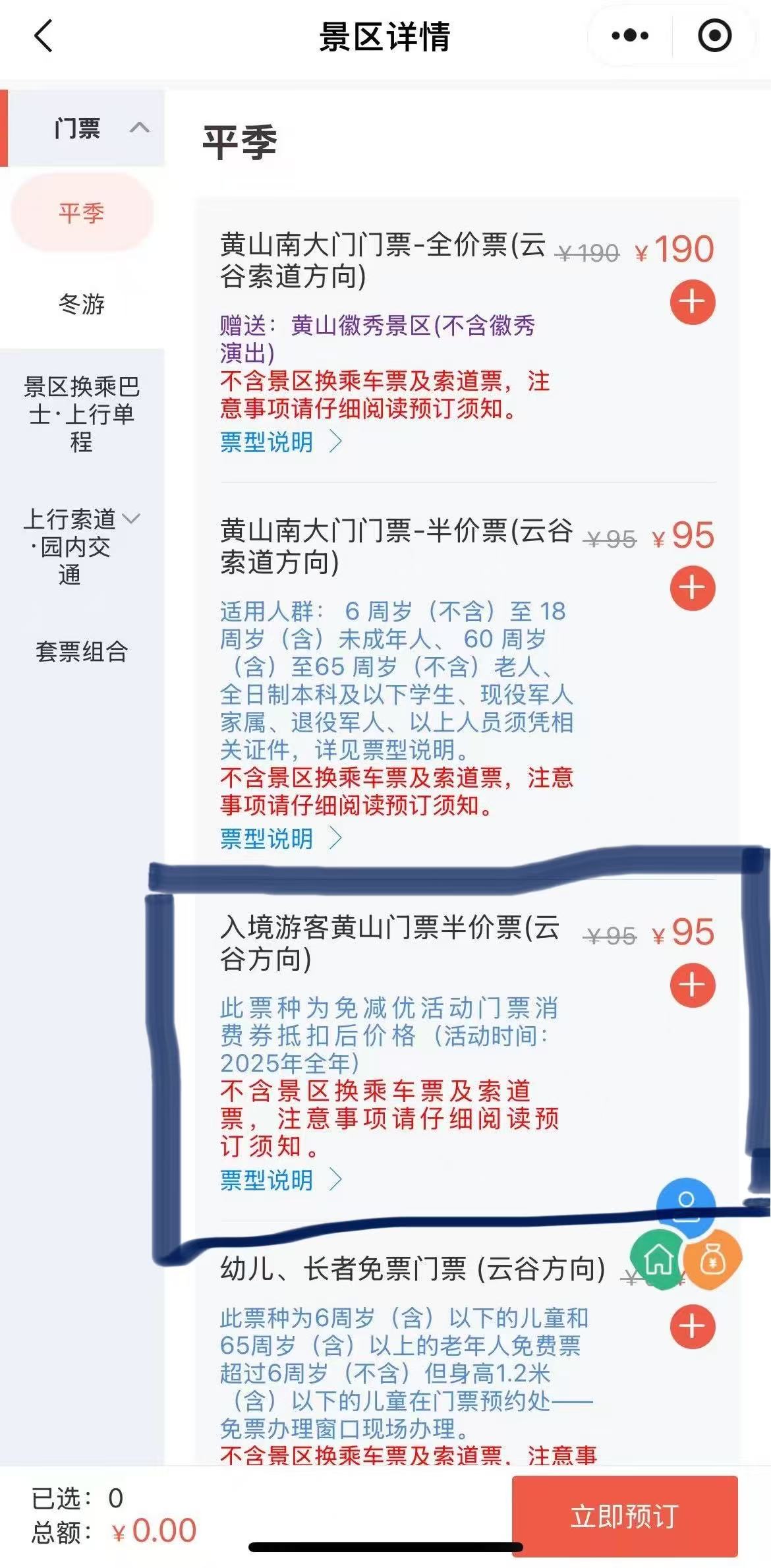Tap 立即预订 to book now
This screenshot has height=1568, width=771.
pyautogui.click(x=624, y=1516)
